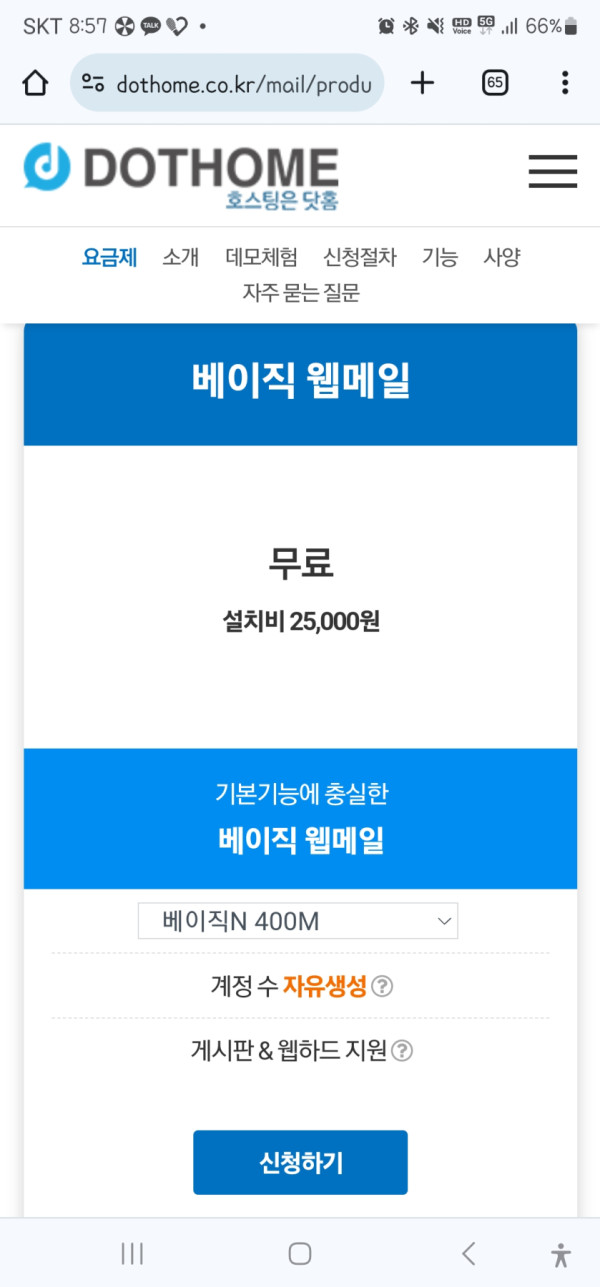
Task: Tap the system back button
Action: pyautogui.click(x=468, y=1253)
